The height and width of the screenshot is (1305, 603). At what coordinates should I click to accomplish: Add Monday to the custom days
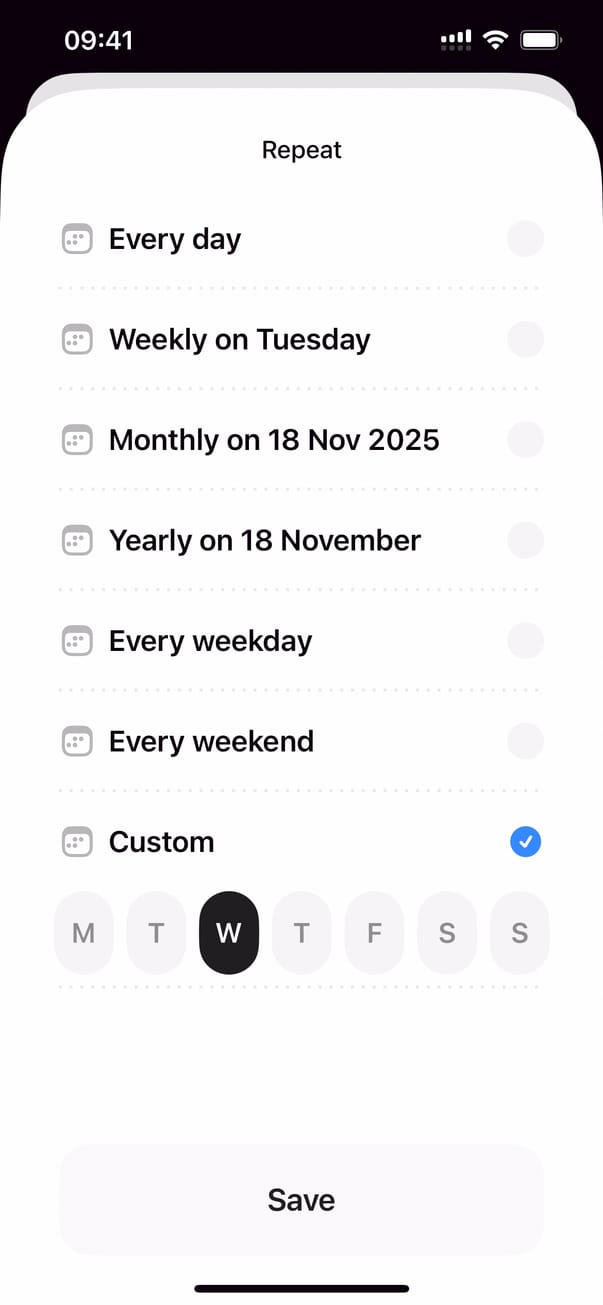click(x=84, y=933)
